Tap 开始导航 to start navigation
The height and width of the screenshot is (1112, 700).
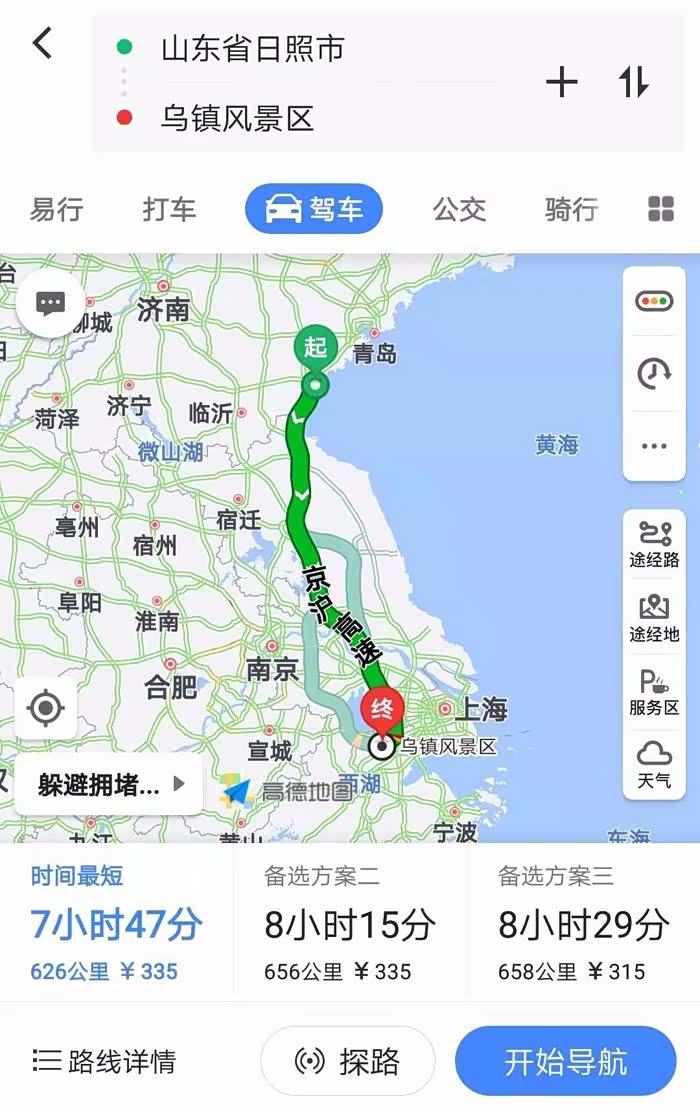coord(565,1061)
